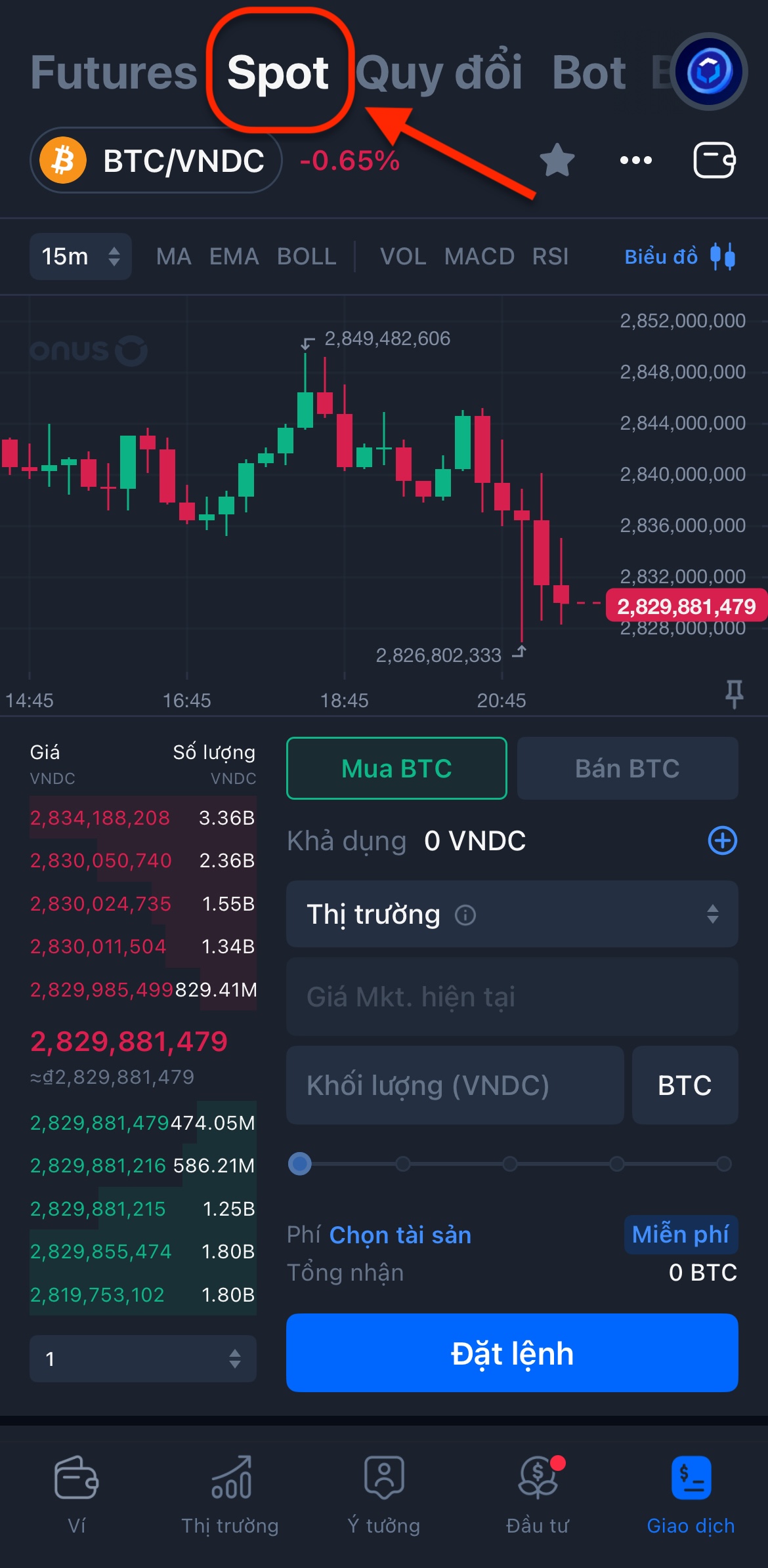768x1568 pixels.
Task: Open the Quy đổi tab
Action: (x=438, y=72)
